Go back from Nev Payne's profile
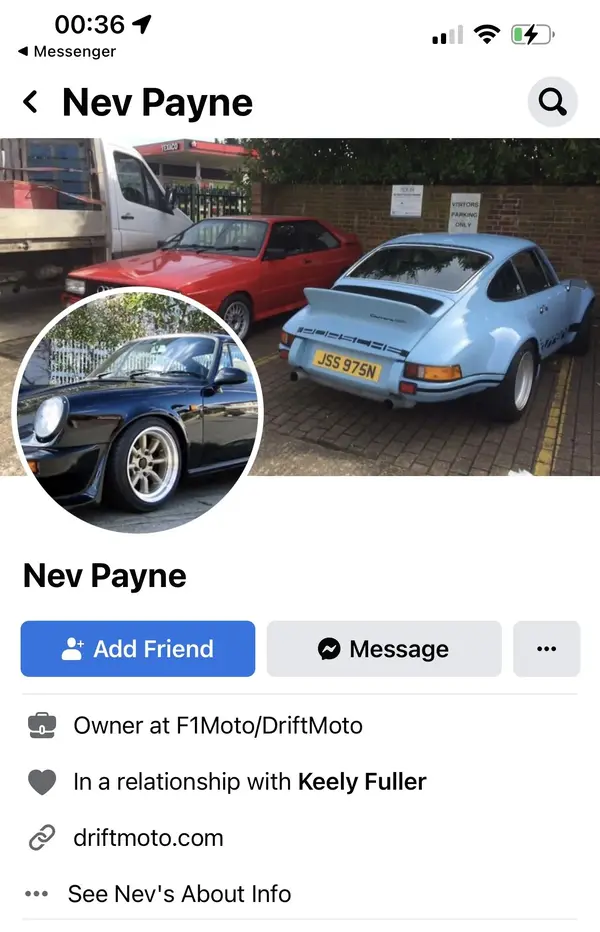600x932 pixels. [x=31, y=102]
